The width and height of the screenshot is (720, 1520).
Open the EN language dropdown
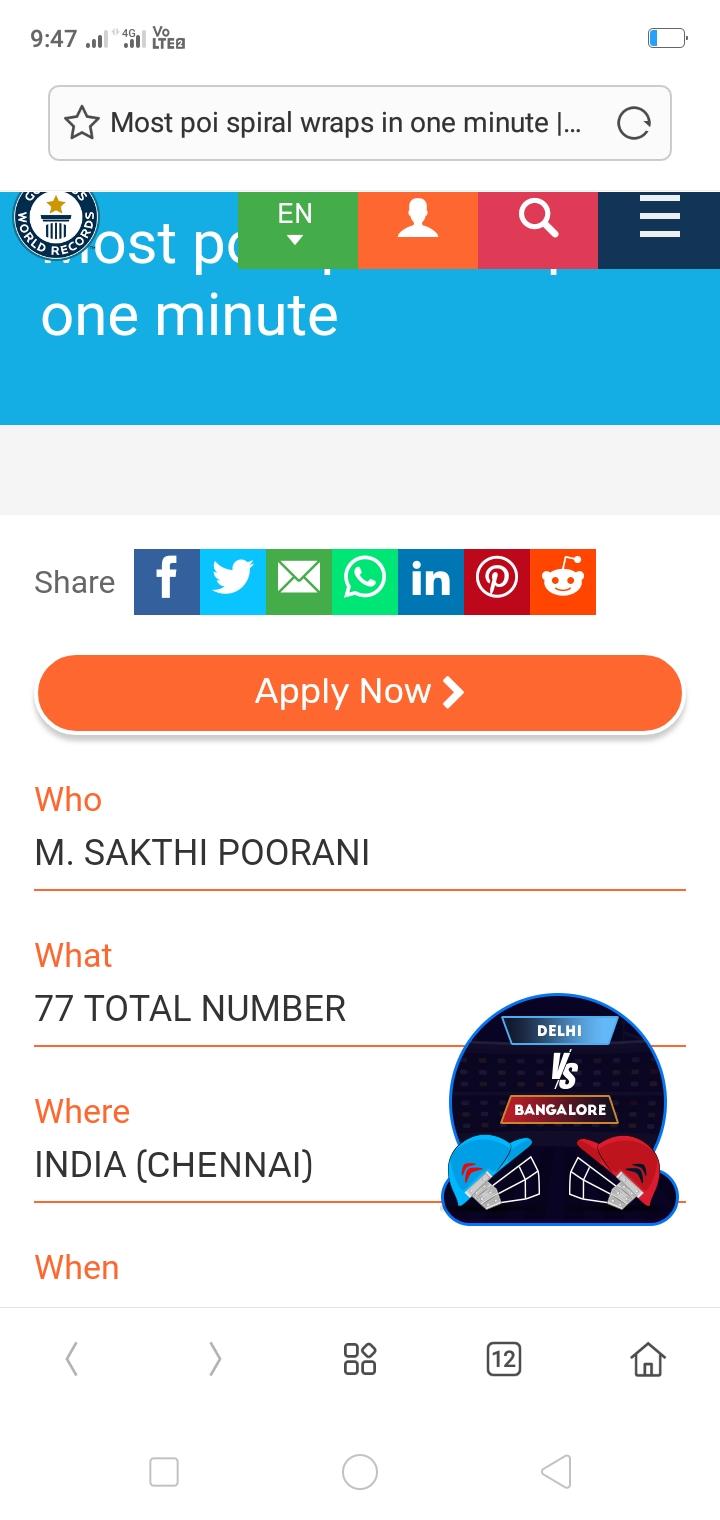coord(298,229)
